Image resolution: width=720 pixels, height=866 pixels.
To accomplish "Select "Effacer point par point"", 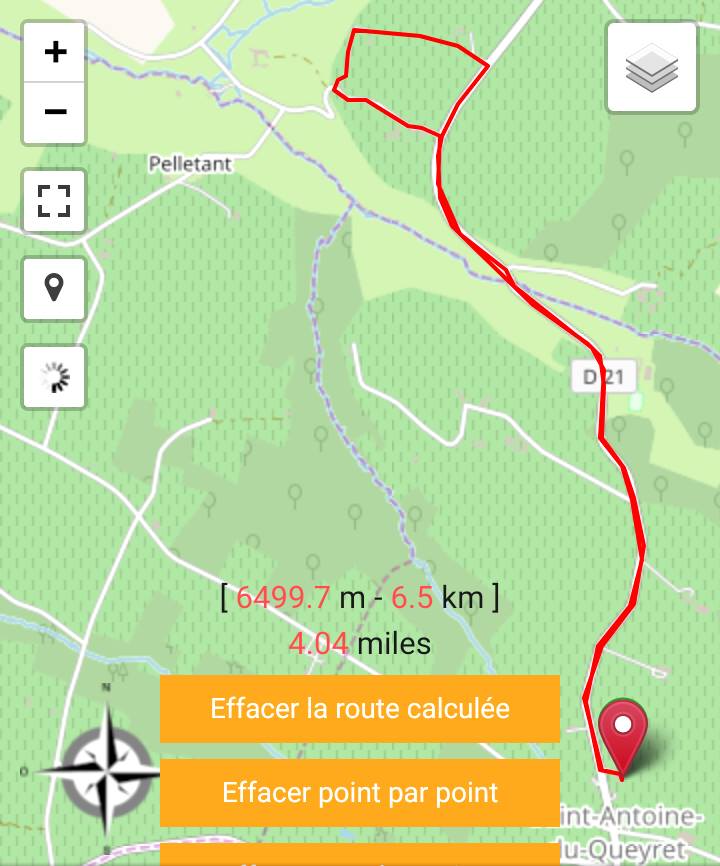I will click(x=360, y=793).
